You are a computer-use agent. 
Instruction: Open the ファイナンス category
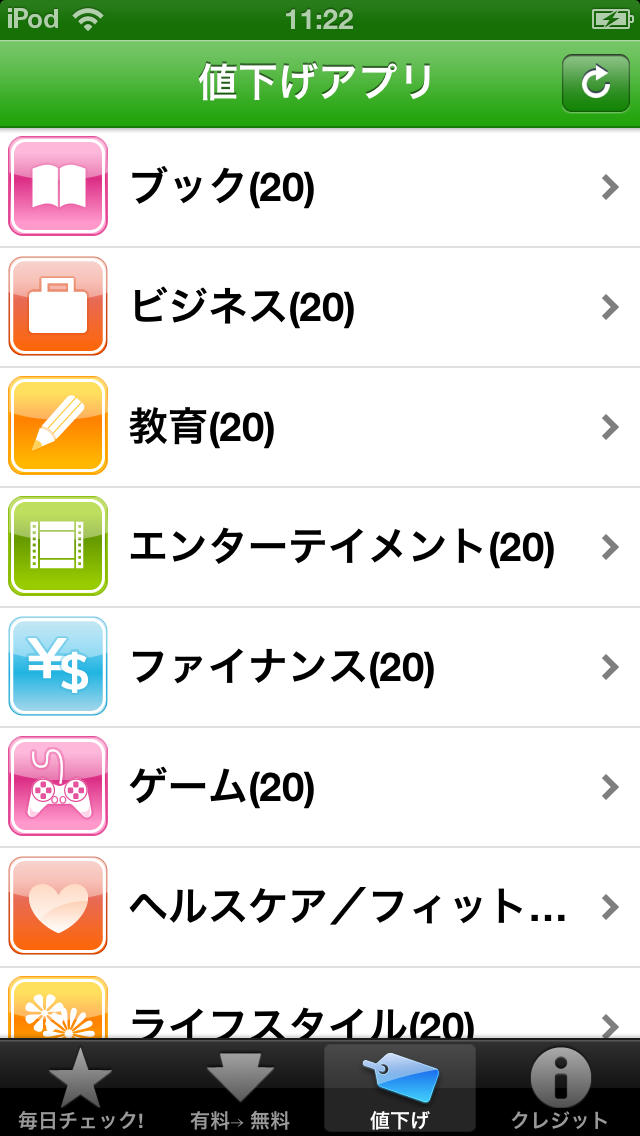[320, 667]
